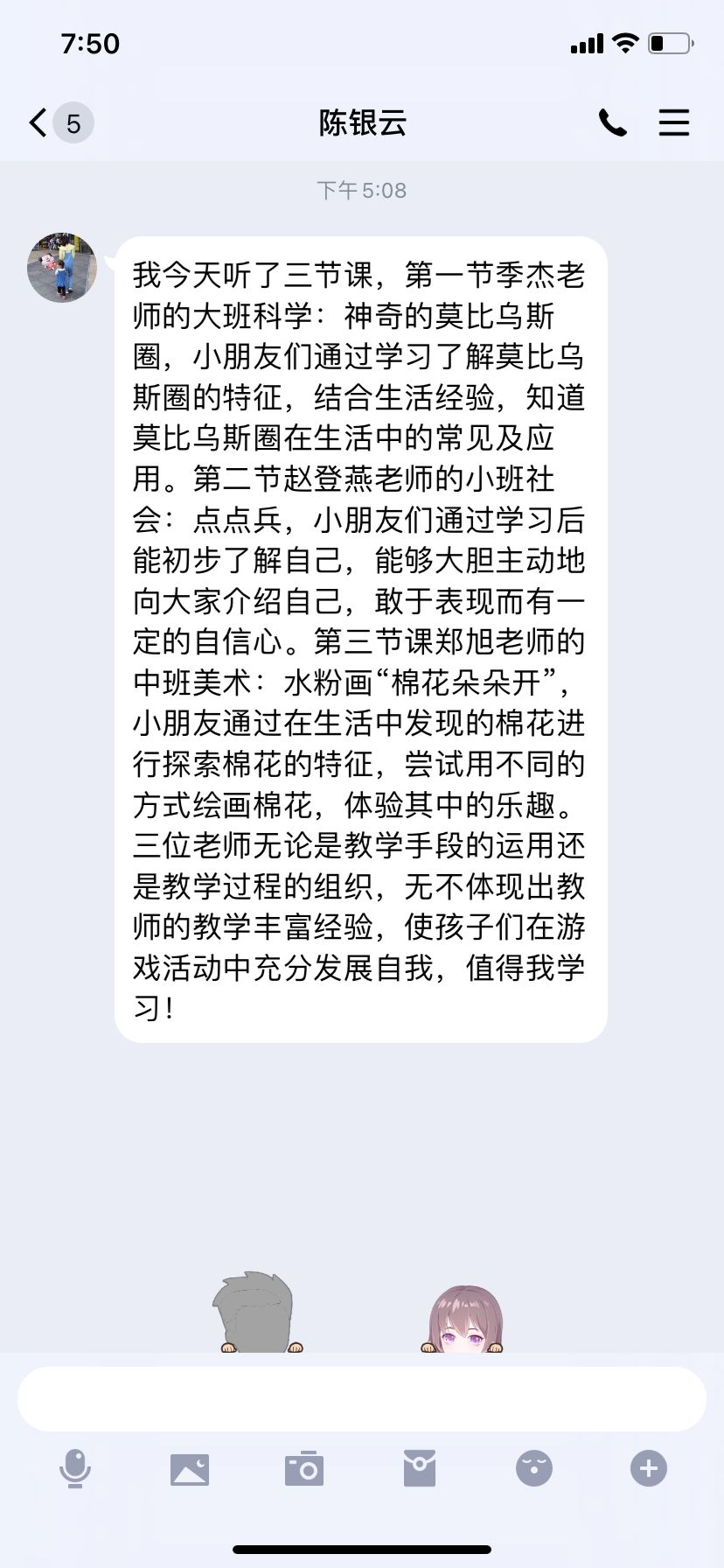Go back to the message list
The image size is (724, 1568).
(39, 122)
